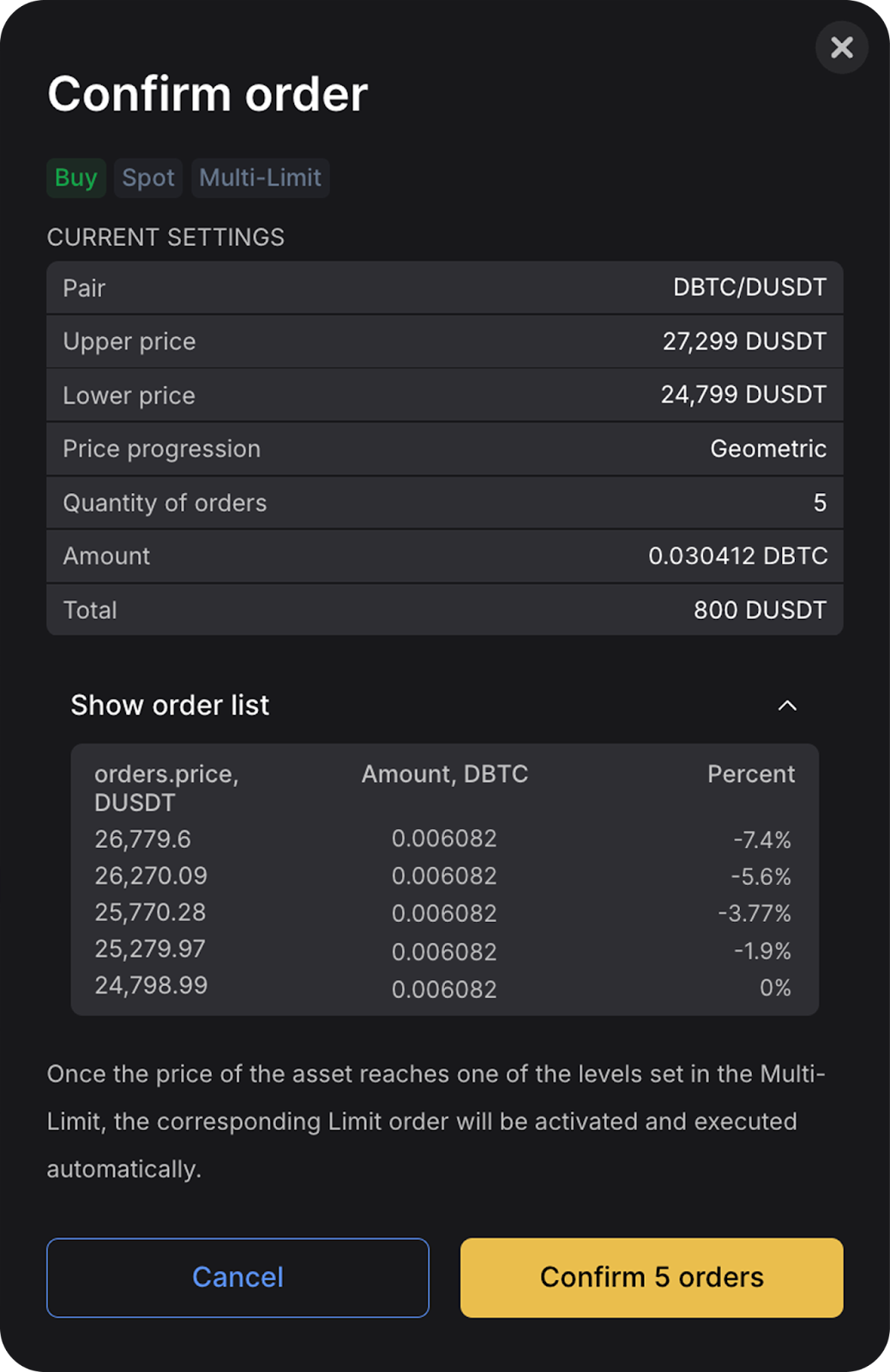Click the Percent column header
This screenshot has width=890, height=1372.
(x=750, y=773)
